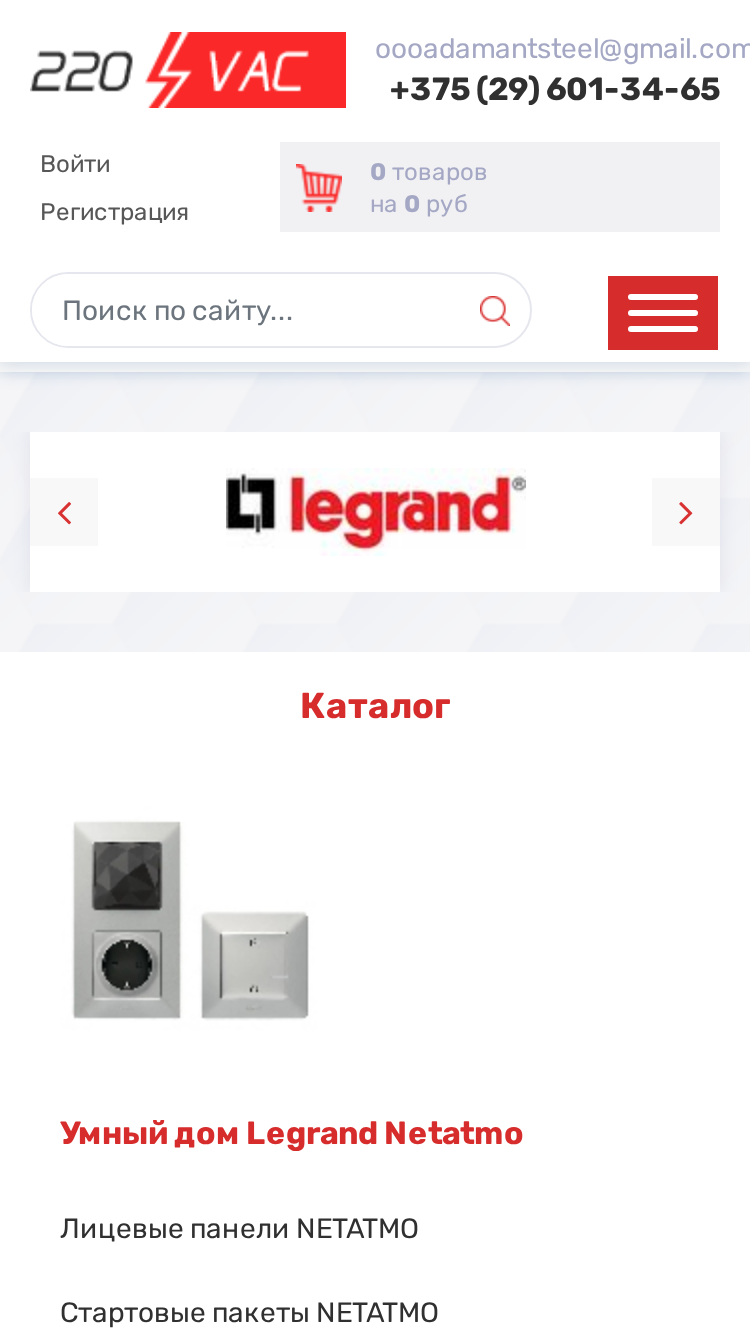The height and width of the screenshot is (1334, 750).
Task: Open the shopping cart summary
Action: click(499, 187)
